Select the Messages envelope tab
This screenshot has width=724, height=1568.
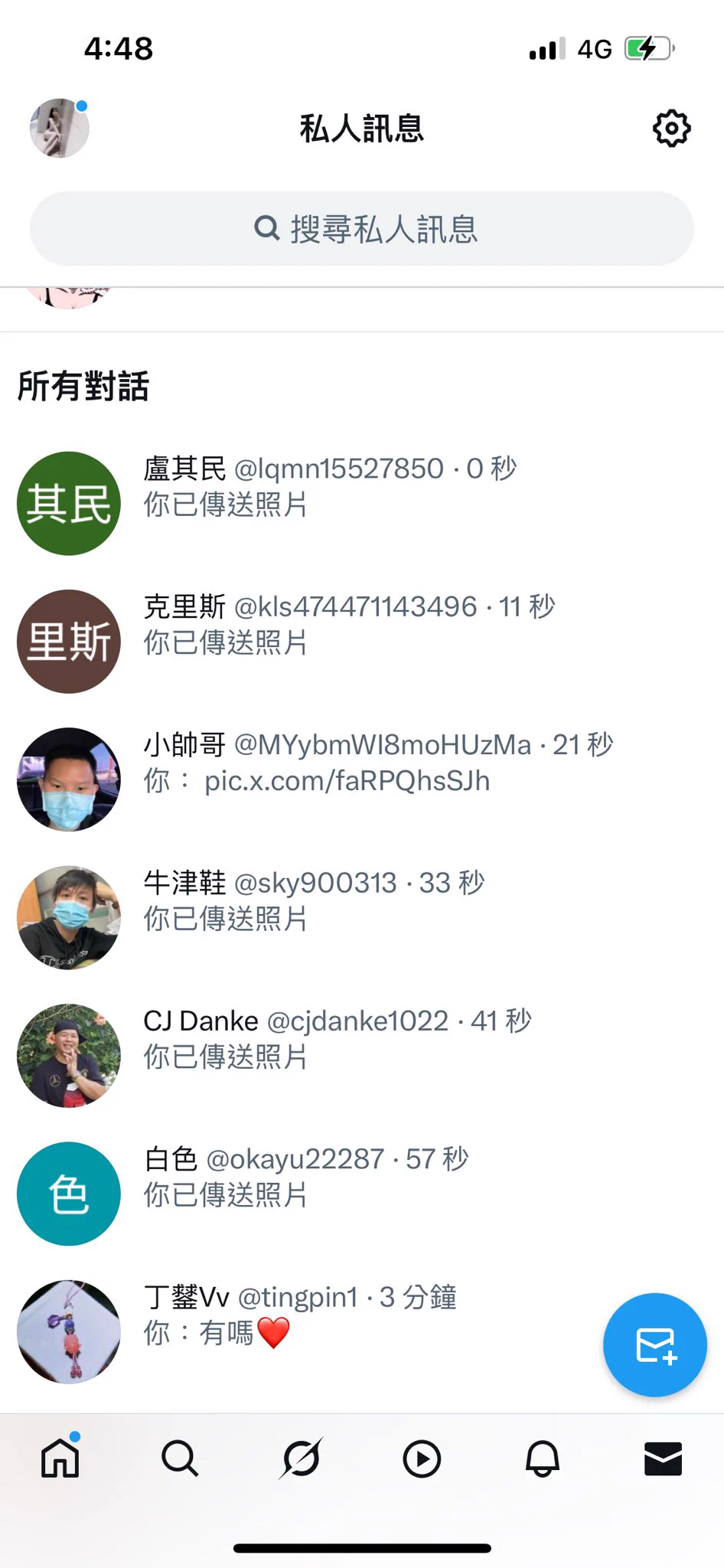tap(663, 1459)
